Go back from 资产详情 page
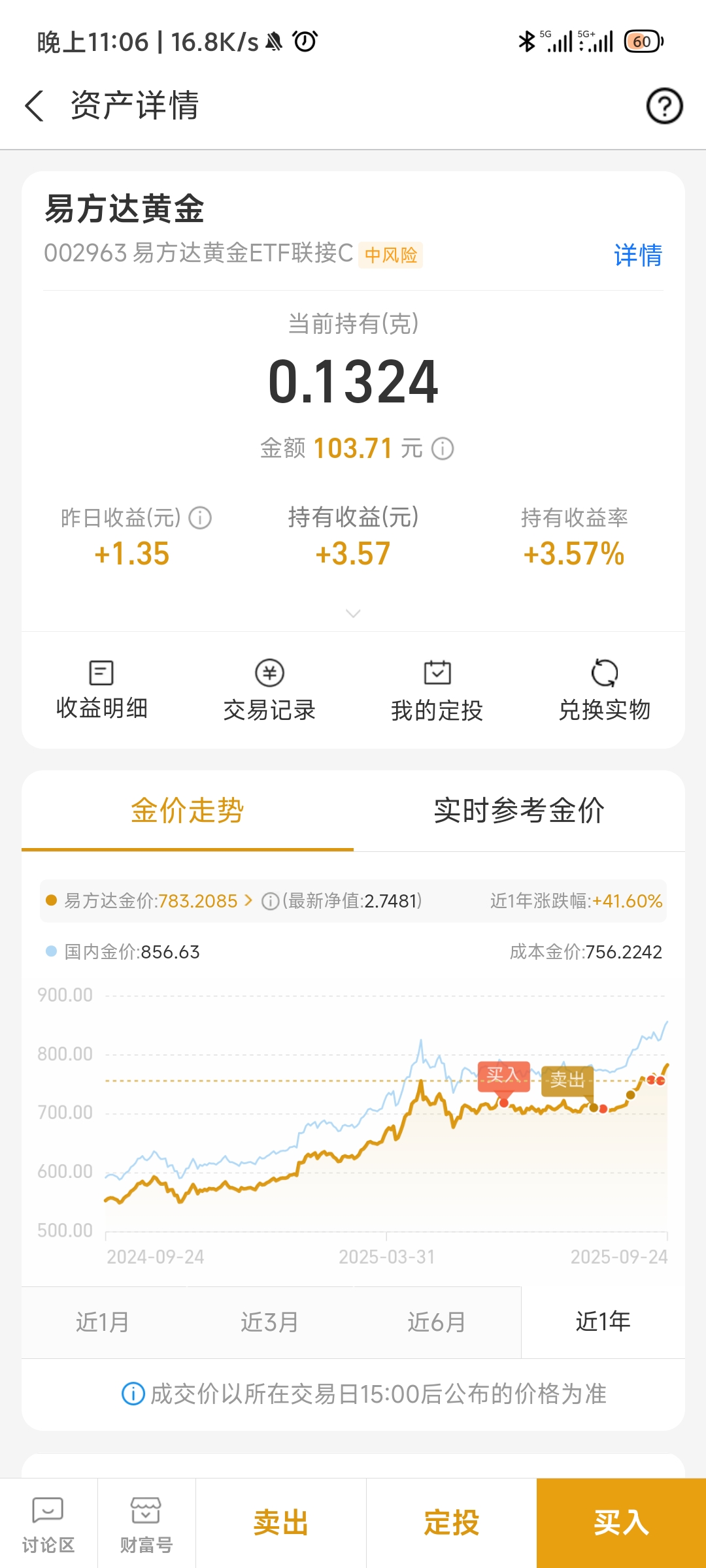706x1568 pixels. pyautogui.click(x=34, y=106)
